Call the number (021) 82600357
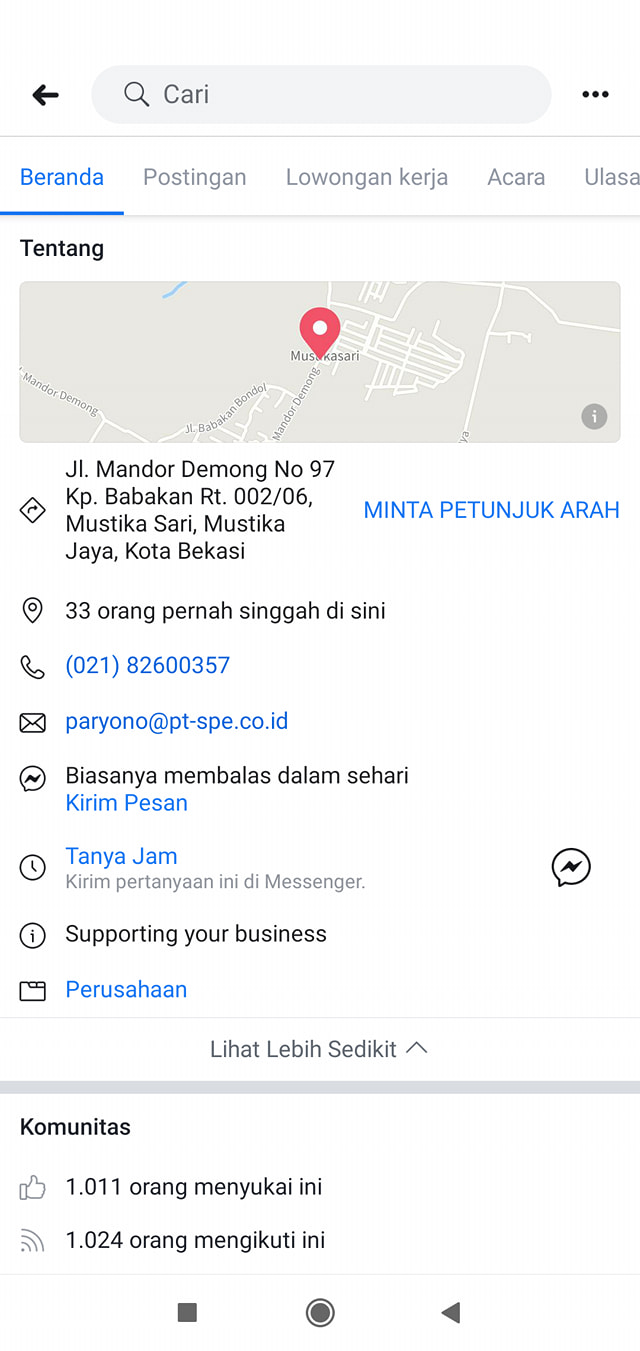640x1351 pixels. [148, 665]
